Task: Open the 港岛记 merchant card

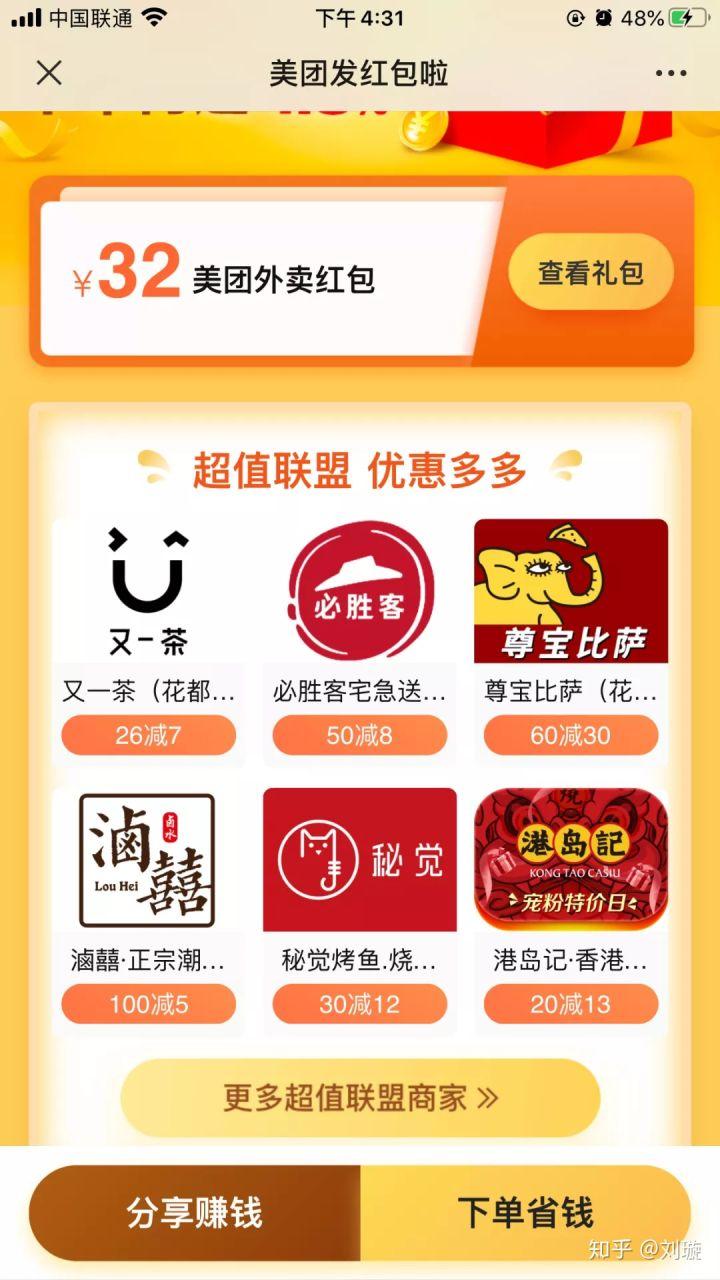Action: point(571,910)
